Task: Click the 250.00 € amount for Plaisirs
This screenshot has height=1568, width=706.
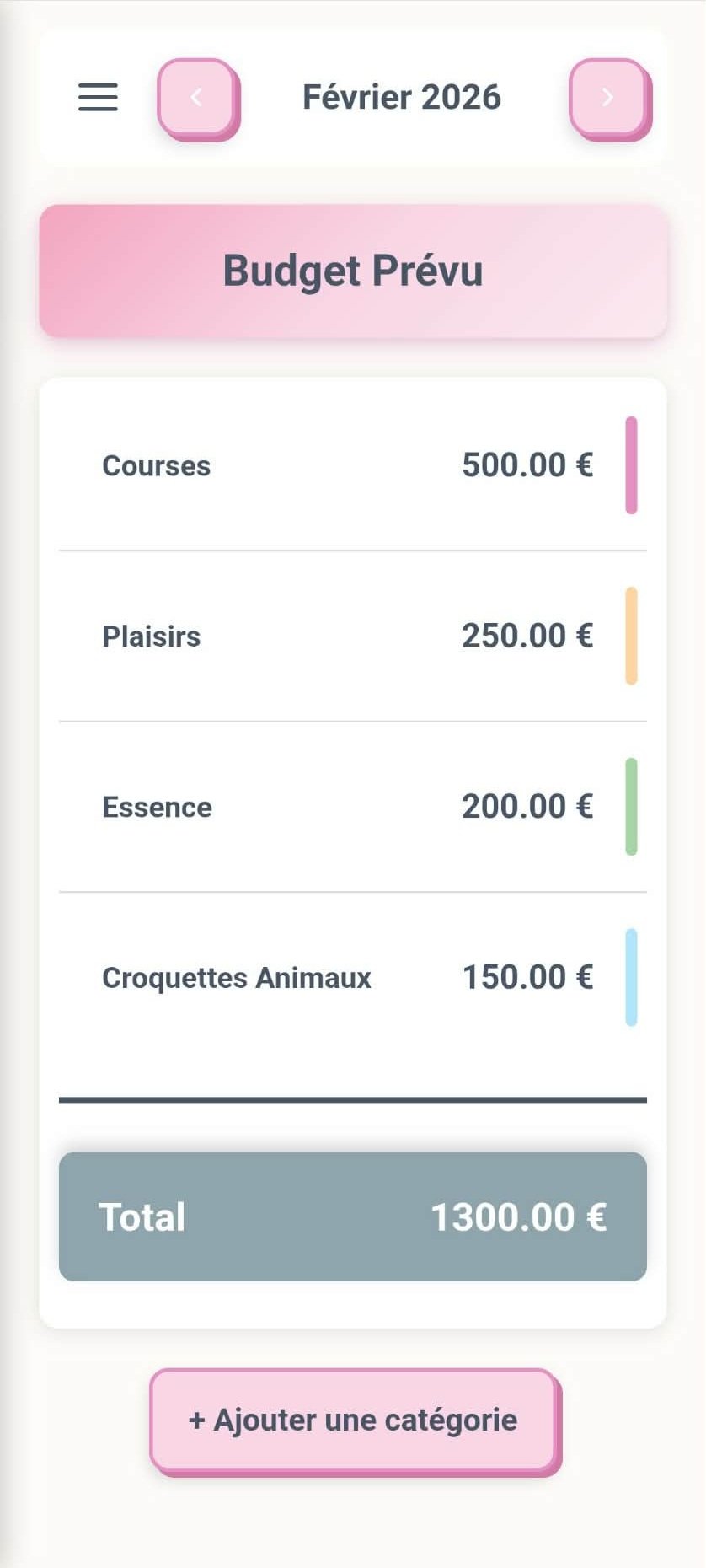Action: (x=528, y=636)
